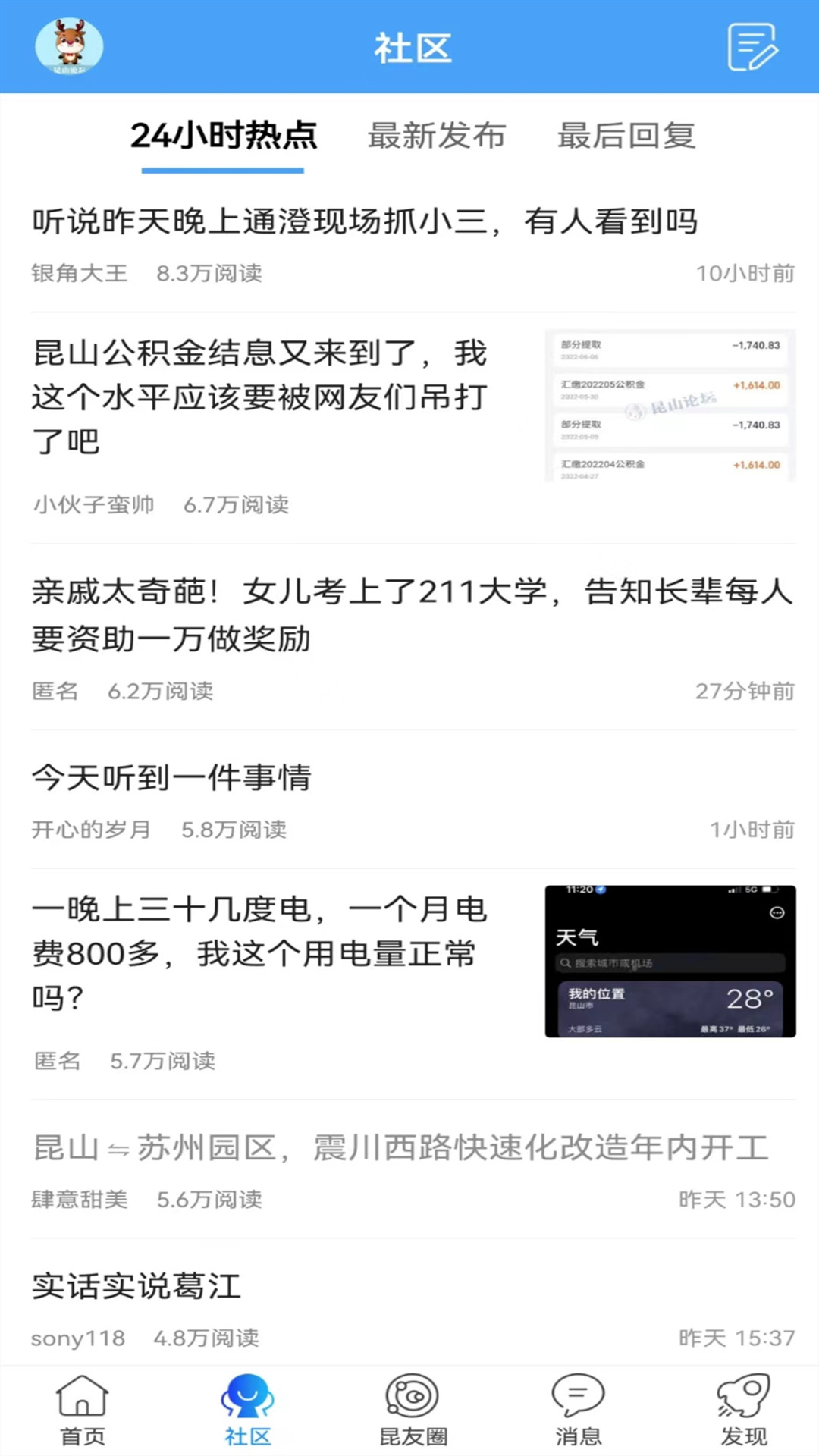Tap the deer mascot avatar icon
The width and height of the screenshot is (819, 1456).
[69, 47]
